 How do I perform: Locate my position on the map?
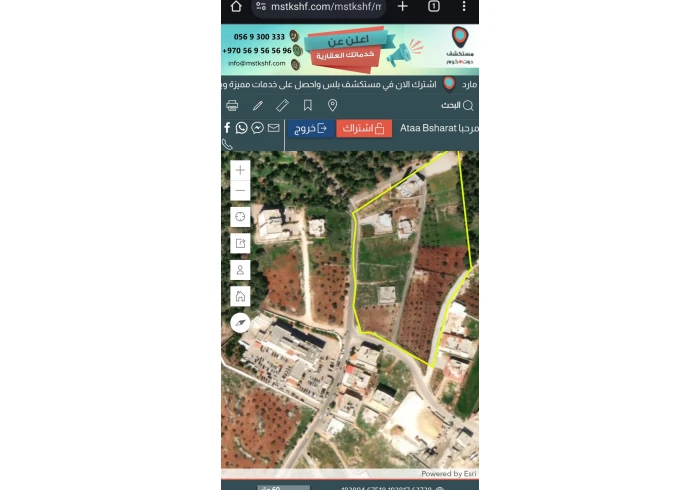pyautogui.click(x=240, y=217)
